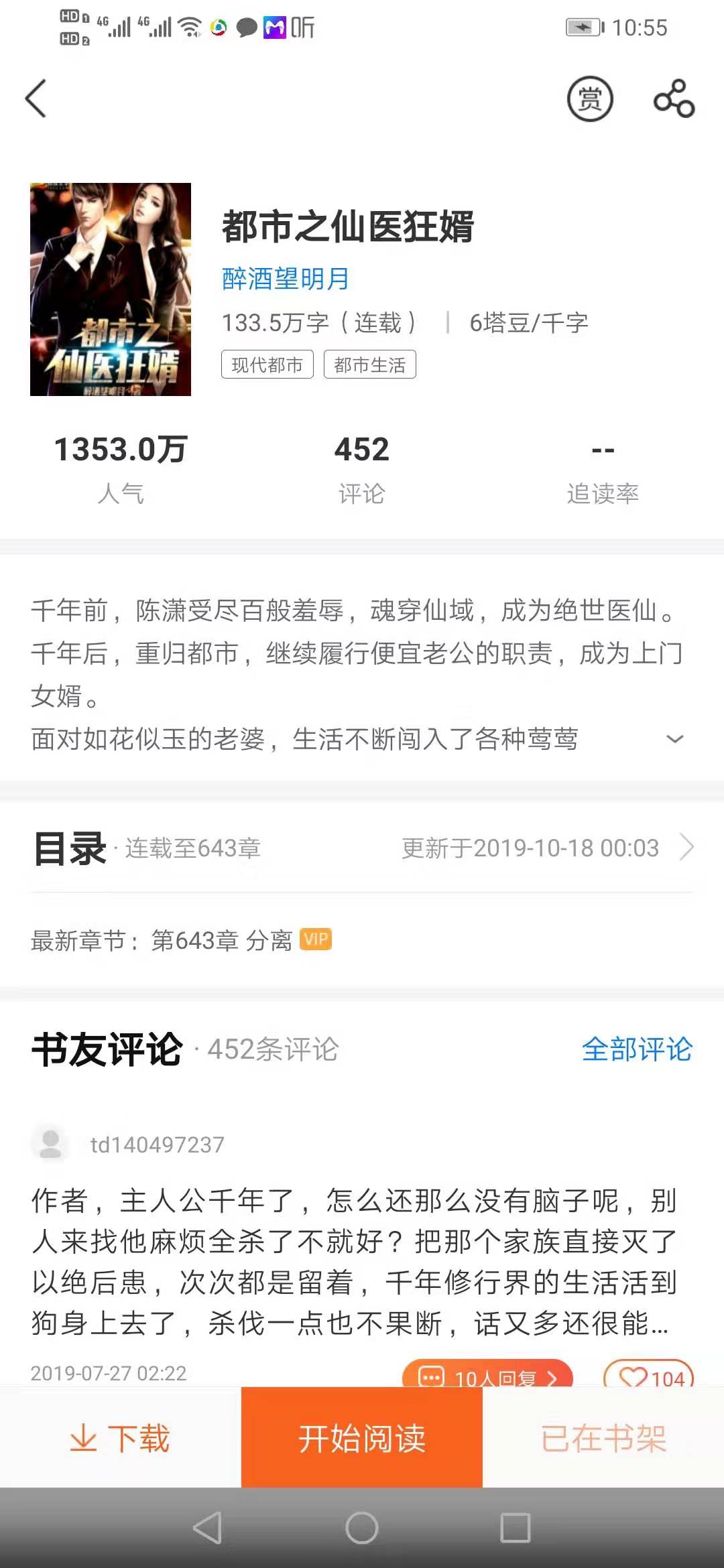Tap 下载 to download the book
The height and width of the screenshot is (1568, 724).
121,1437
